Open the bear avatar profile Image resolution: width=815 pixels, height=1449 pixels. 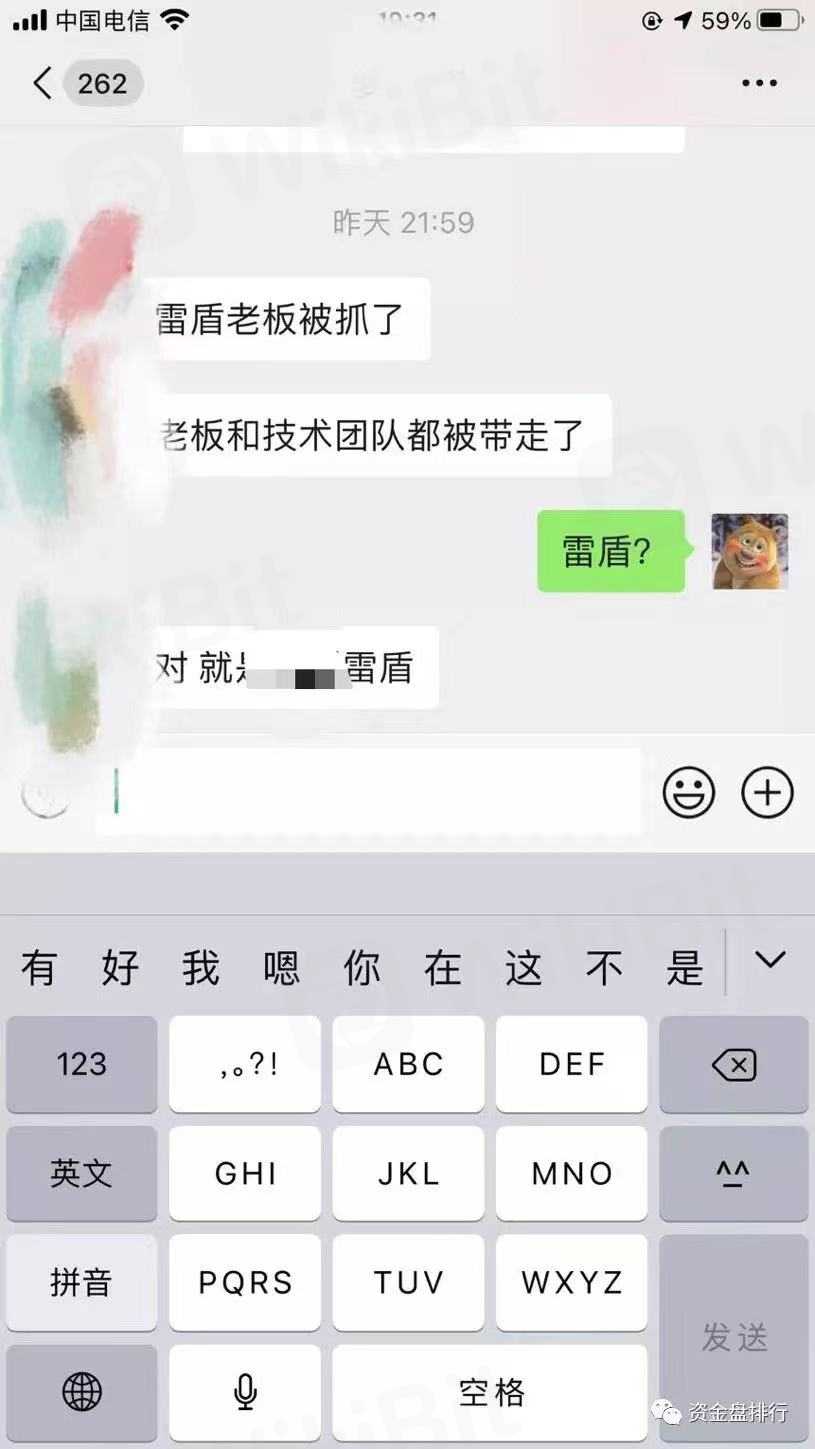(750, 551)
